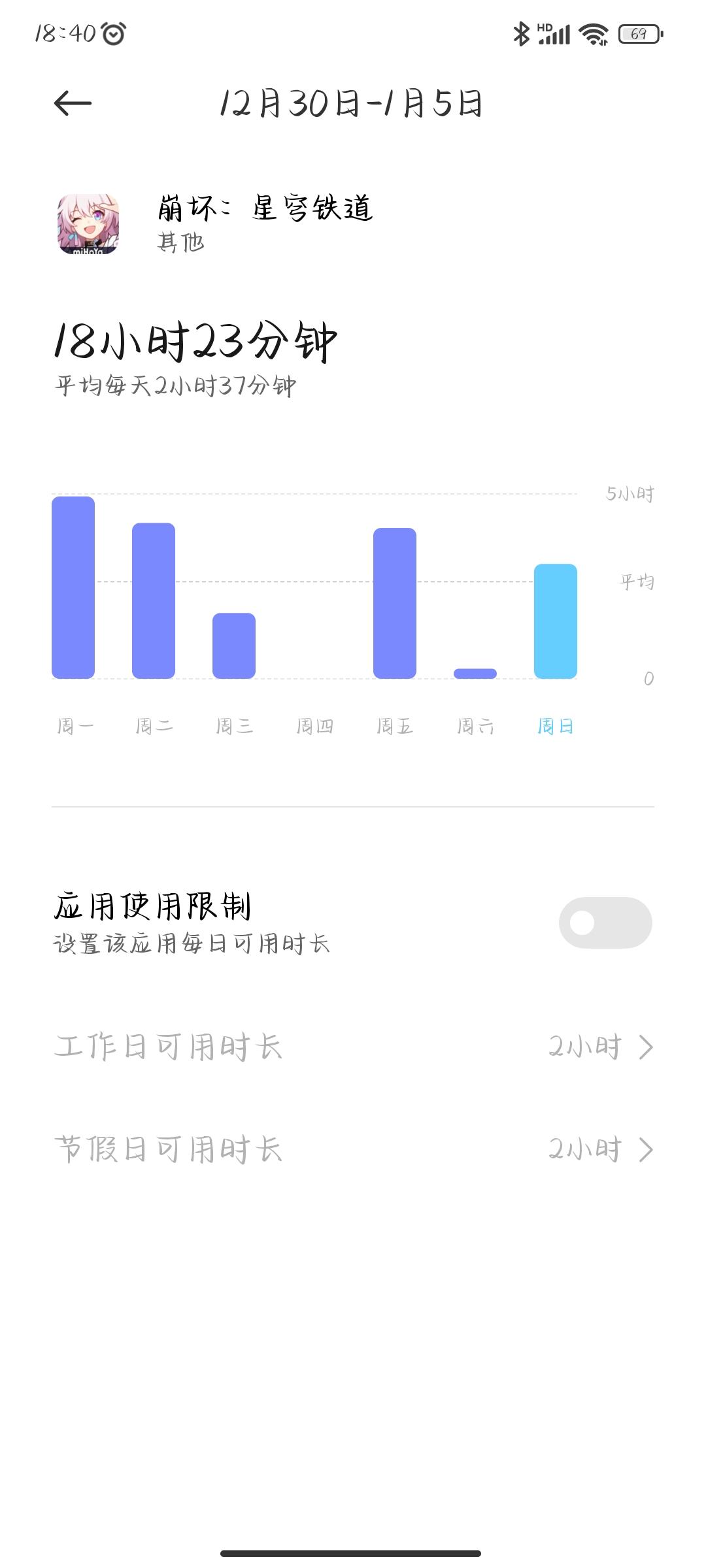Select 周一 in the weekday labels
The image size is (706, 1568).
[x=74, y=725]
